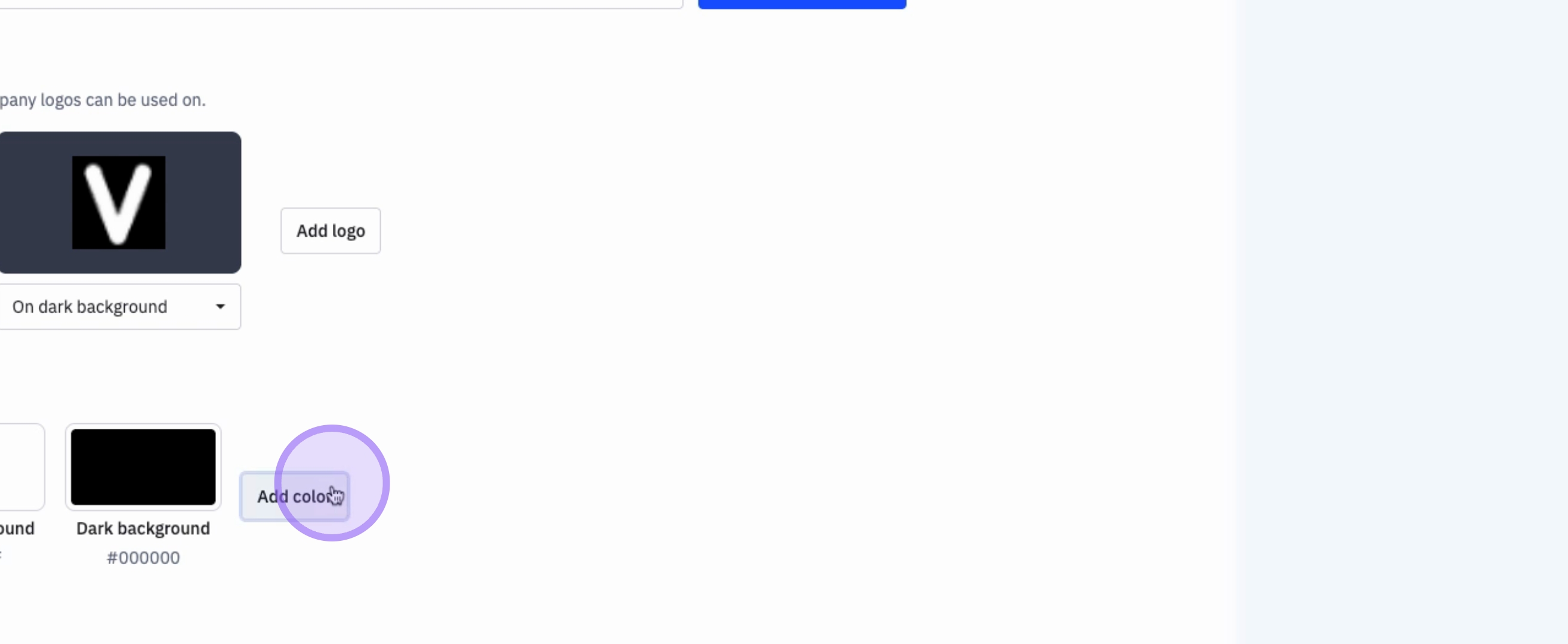Image resolution: width=1568 pixels, height=644 pixels.
Task: Open the On dark background dropdown
Action: (x=119, y=306)
